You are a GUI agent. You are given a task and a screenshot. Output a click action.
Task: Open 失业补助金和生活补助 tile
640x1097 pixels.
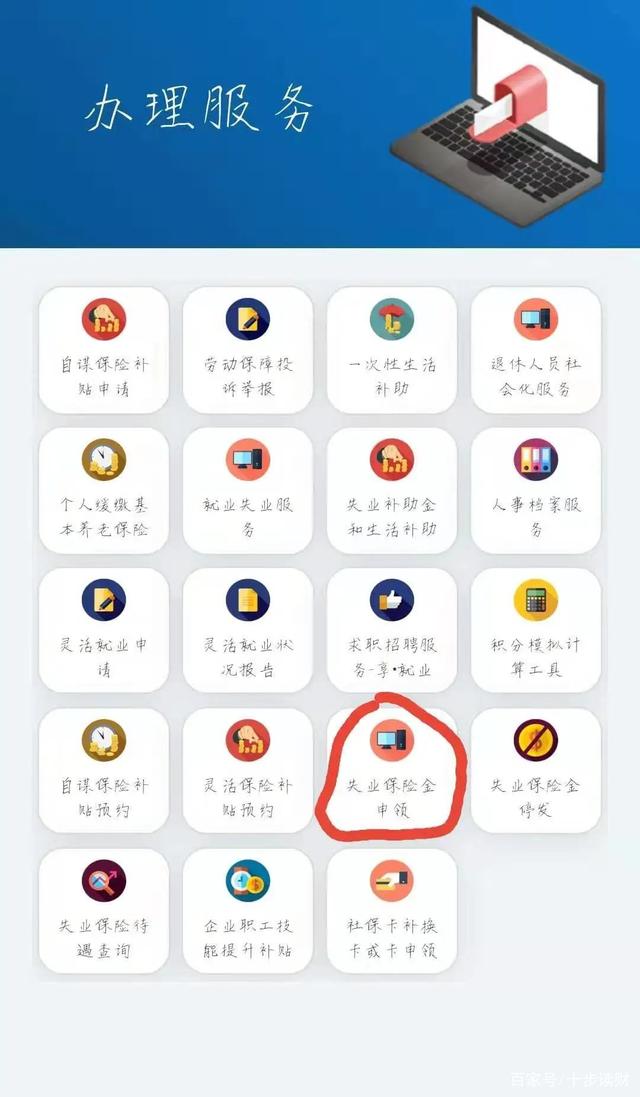392,490
